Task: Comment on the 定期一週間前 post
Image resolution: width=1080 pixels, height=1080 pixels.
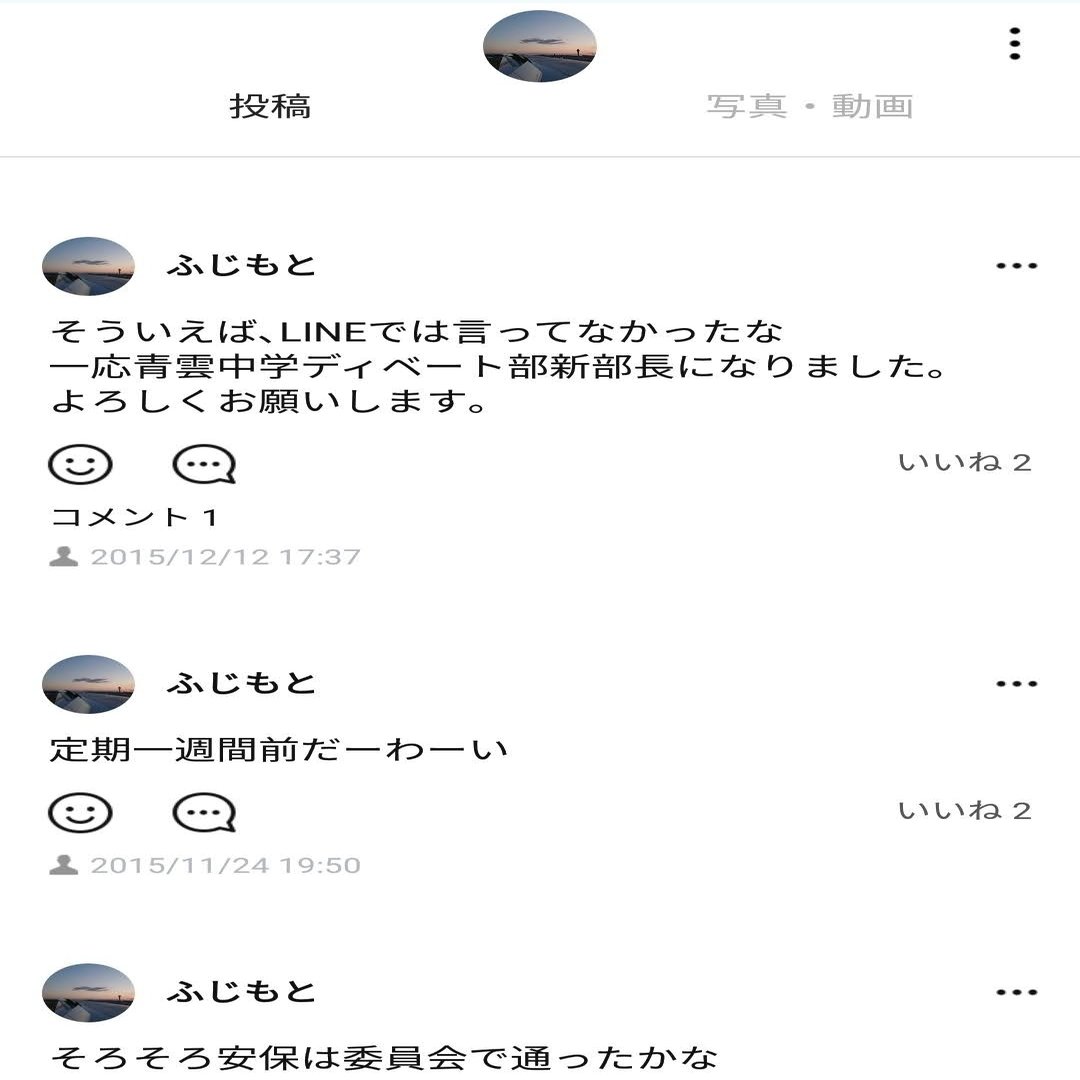Action: pyautogui.click(x=204, y=812)
